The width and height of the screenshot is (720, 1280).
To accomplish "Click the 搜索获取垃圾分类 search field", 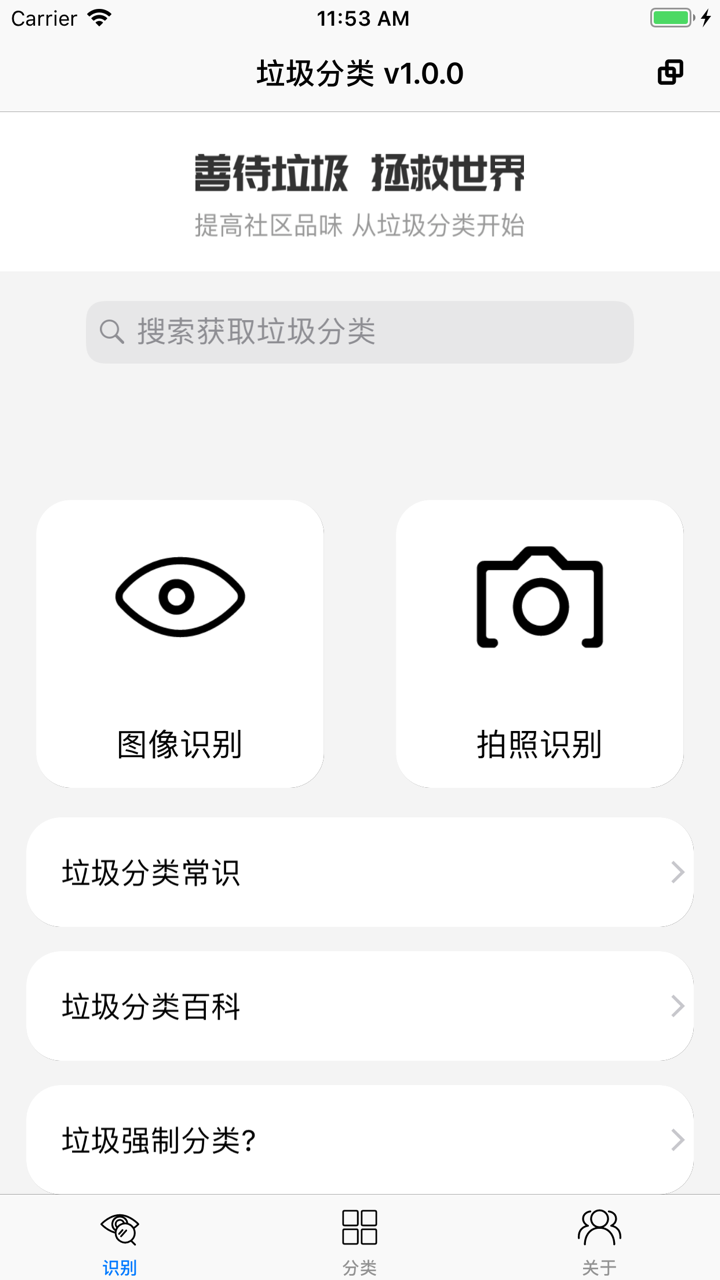I will point(360,331).
